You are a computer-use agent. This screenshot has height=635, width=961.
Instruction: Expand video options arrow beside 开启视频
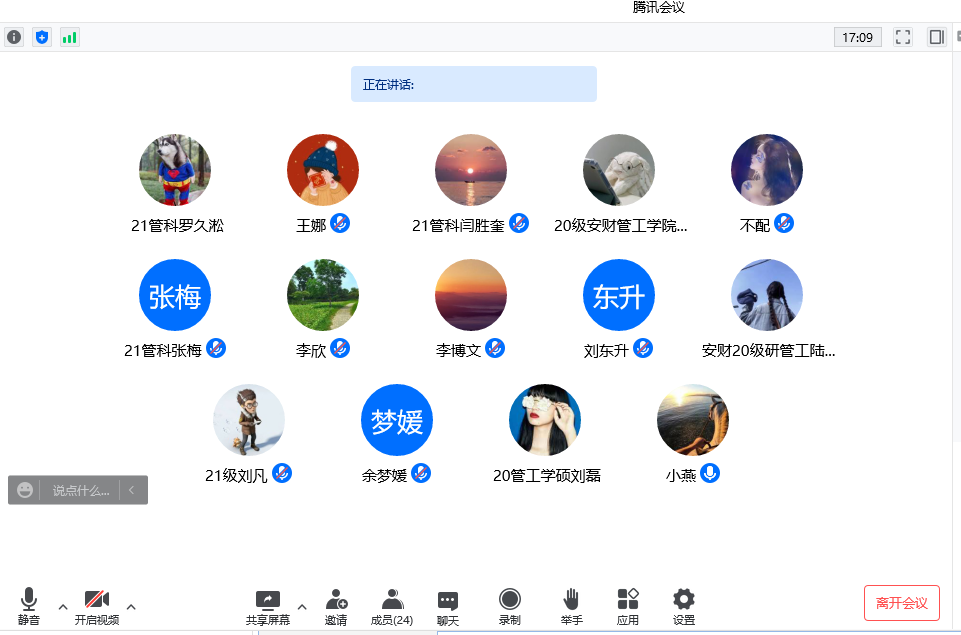pyautogui.click(x=131, y=606)
